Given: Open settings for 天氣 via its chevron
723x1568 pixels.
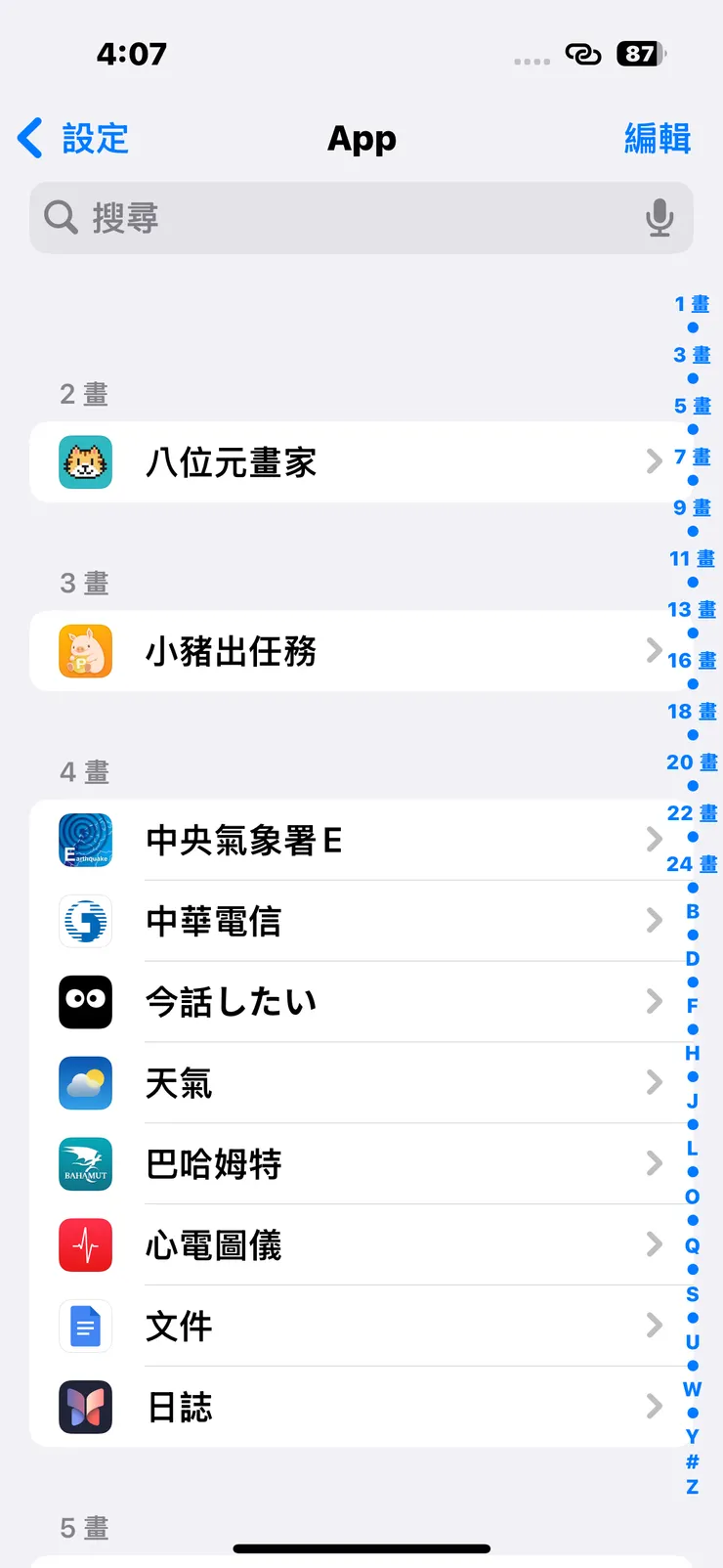Looking at the screenshot, I should point(653,1083).
